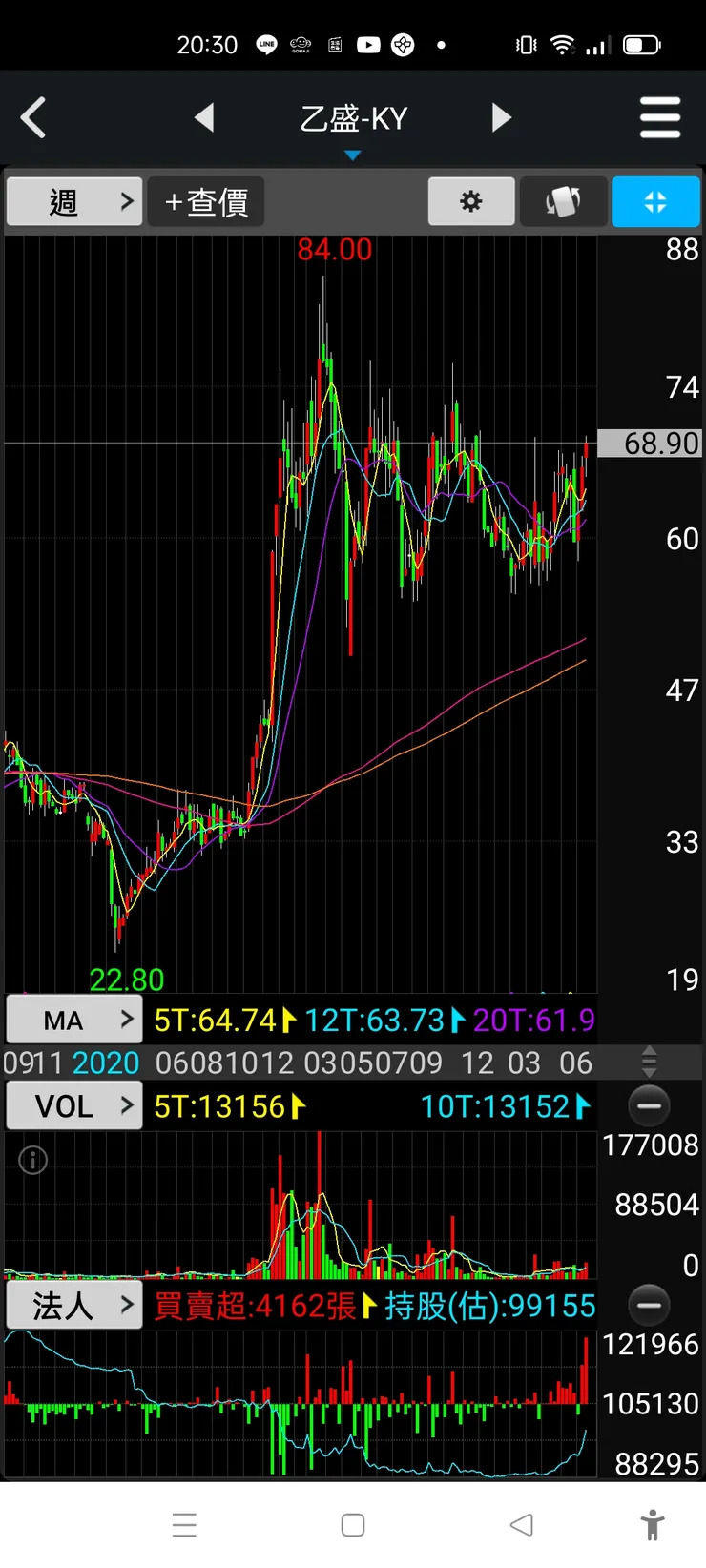Open the hamburger menu
The width and height of the screenshot is (706, 1568).
(x=660, y=118)
